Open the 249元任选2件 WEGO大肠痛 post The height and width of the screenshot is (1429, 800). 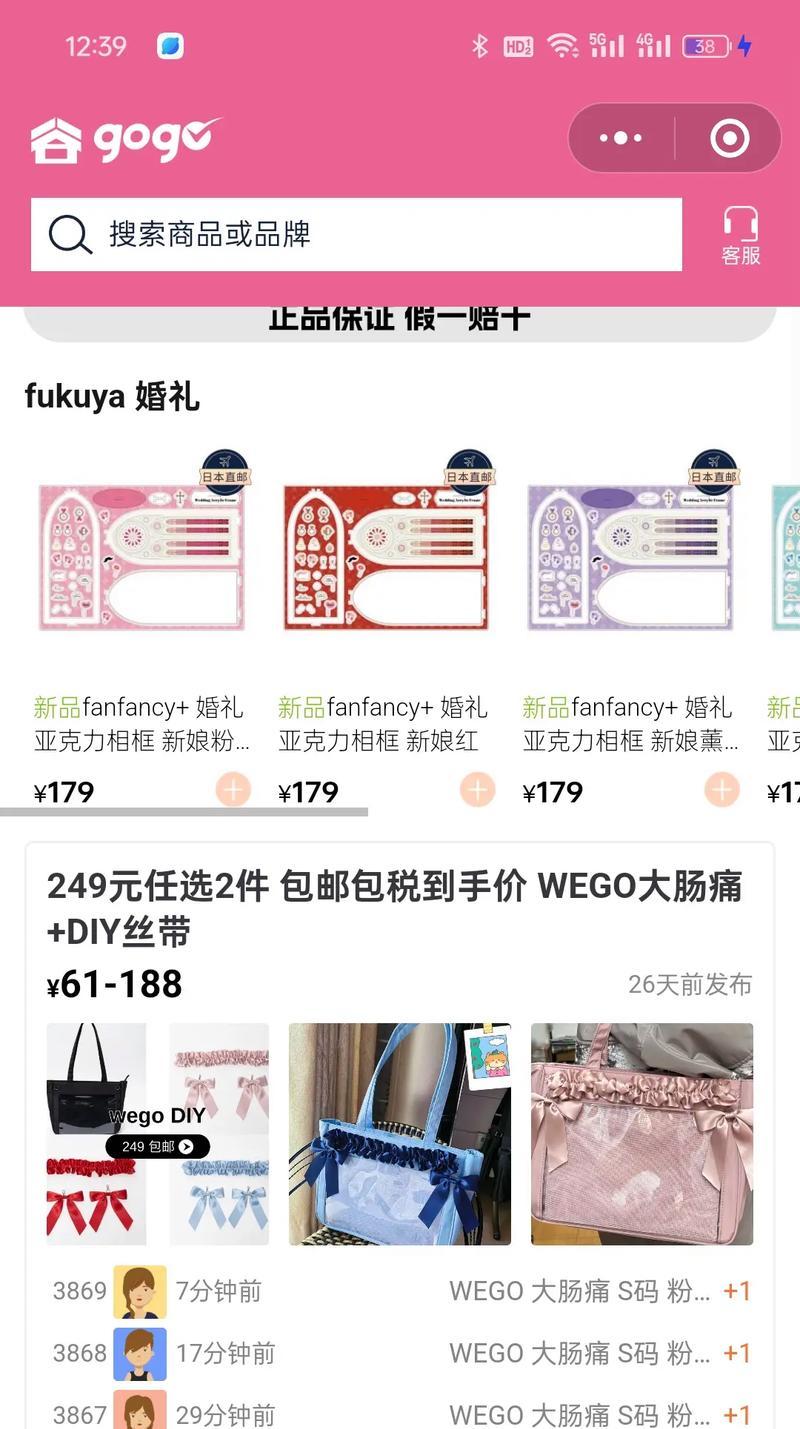point(394,908)
